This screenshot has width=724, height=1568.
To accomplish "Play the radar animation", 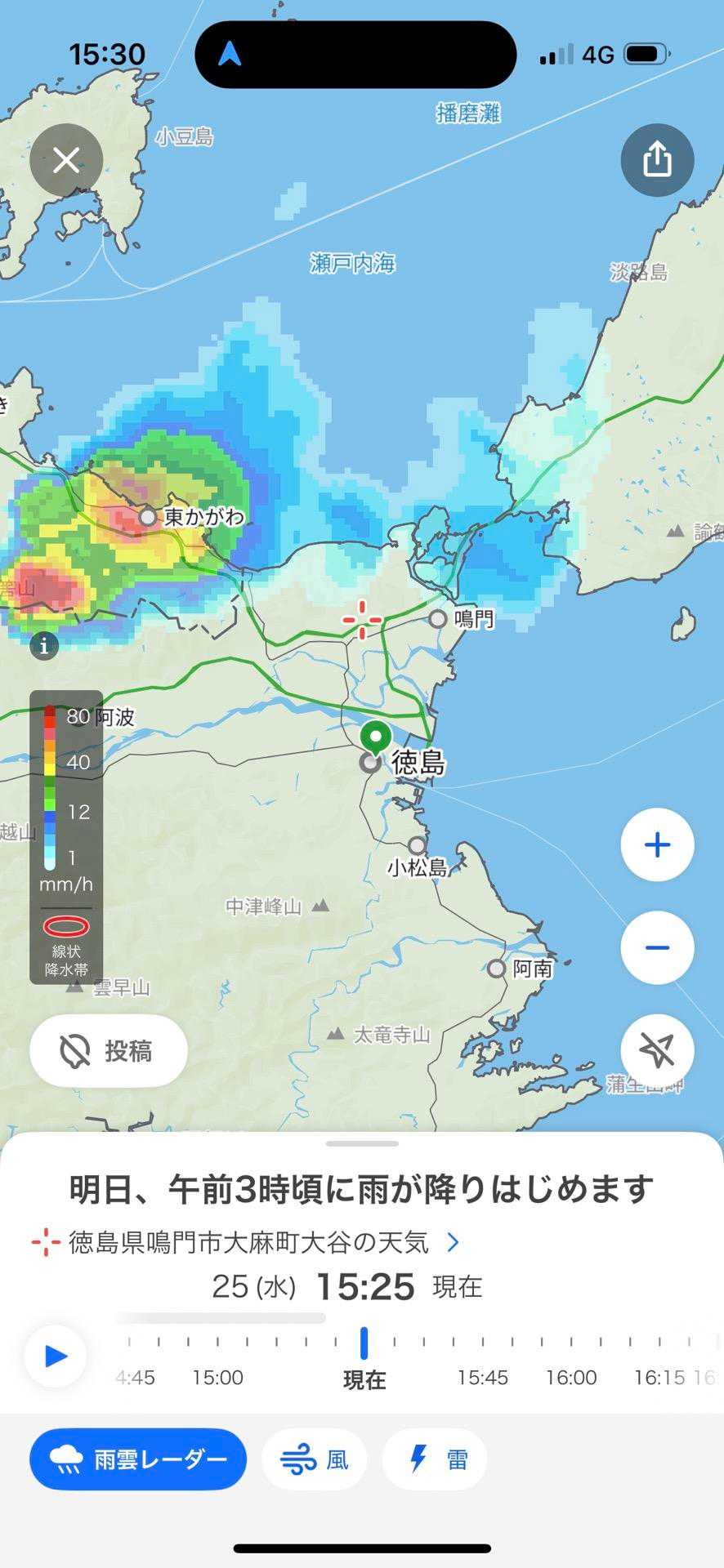I will click(x=56, y=1356).
